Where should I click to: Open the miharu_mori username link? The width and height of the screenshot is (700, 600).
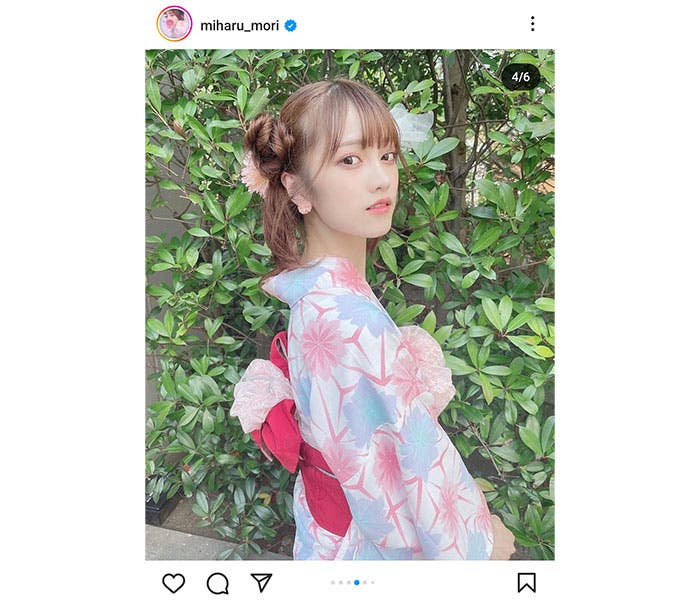[x=239, y=25]
